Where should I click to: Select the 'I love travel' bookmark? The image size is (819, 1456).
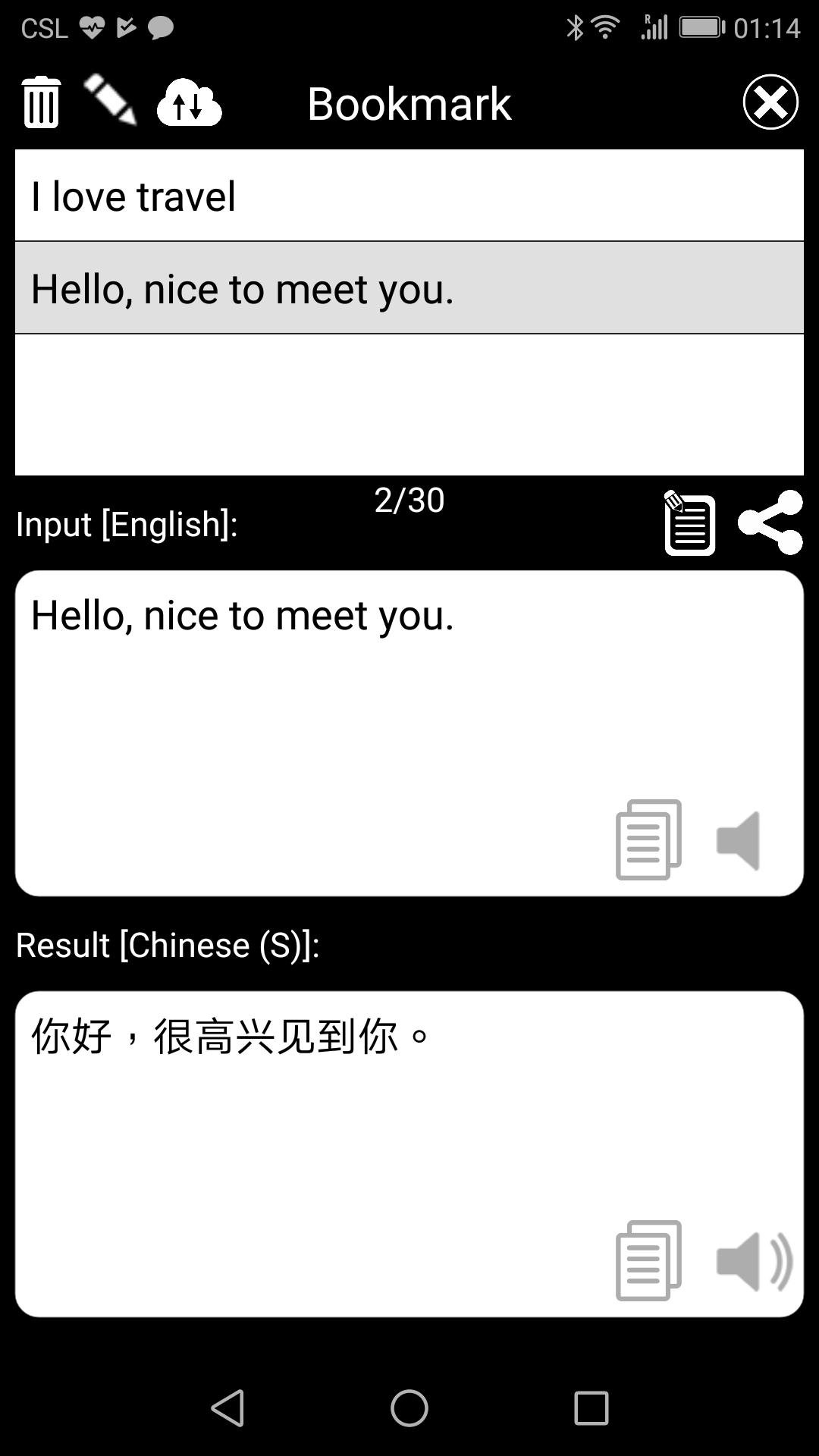coord(409,196)
